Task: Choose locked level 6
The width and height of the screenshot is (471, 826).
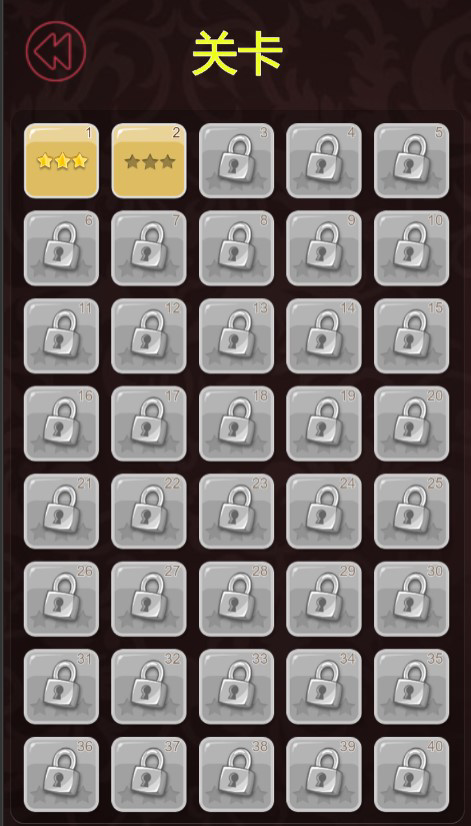Action: (x=62, y=248)
